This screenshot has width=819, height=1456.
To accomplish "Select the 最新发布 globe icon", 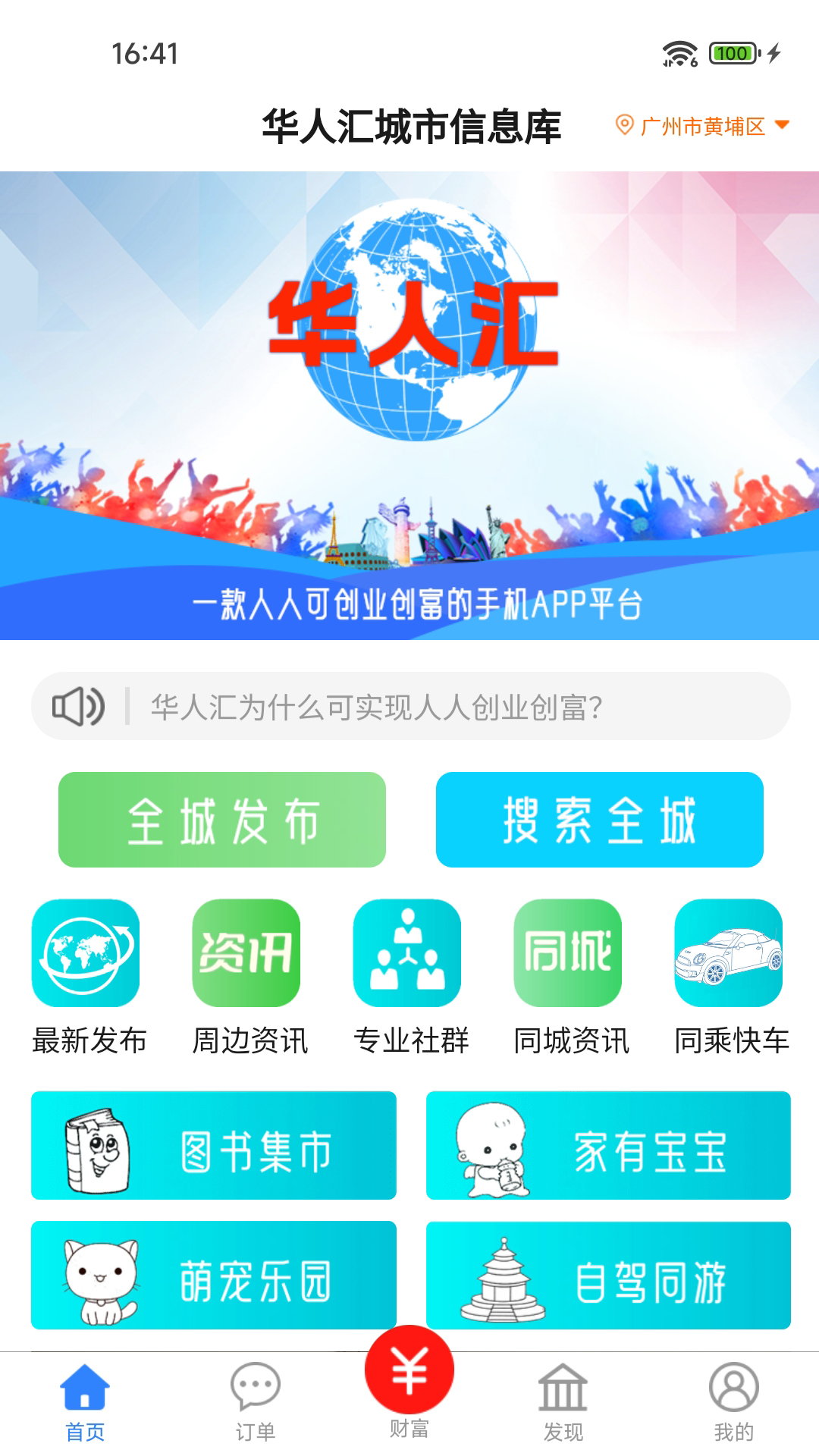I will (x=86, y=954).
